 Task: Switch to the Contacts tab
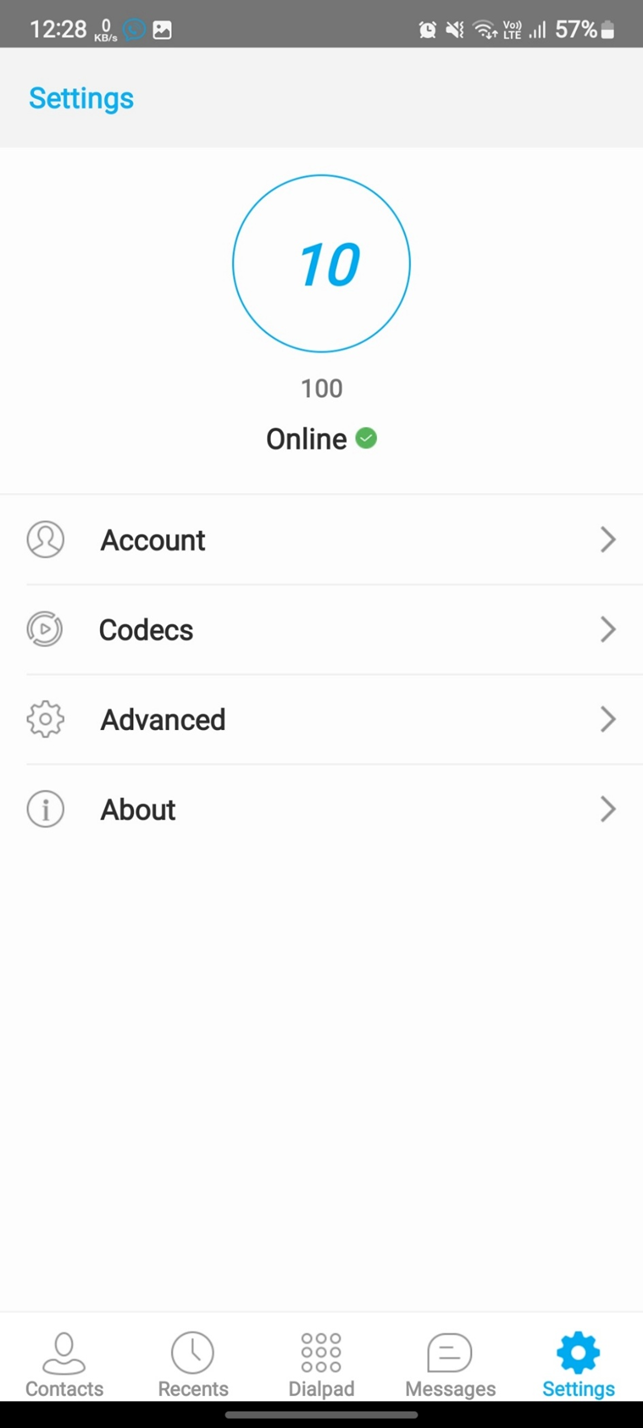pyautogui.click(x=64, y=1365)
